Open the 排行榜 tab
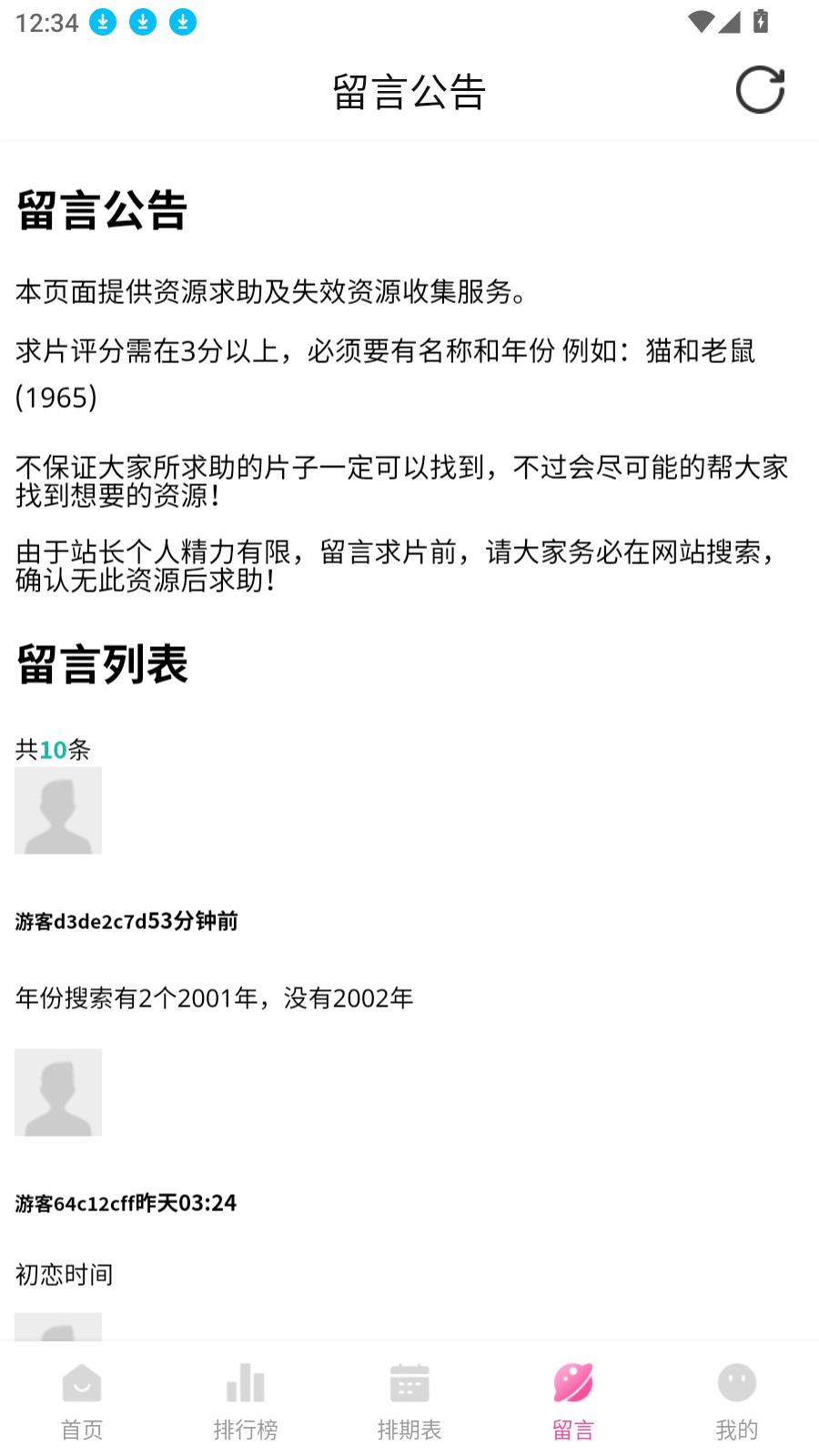This screenshot has width=819, height=1456. pos(246,1400)
